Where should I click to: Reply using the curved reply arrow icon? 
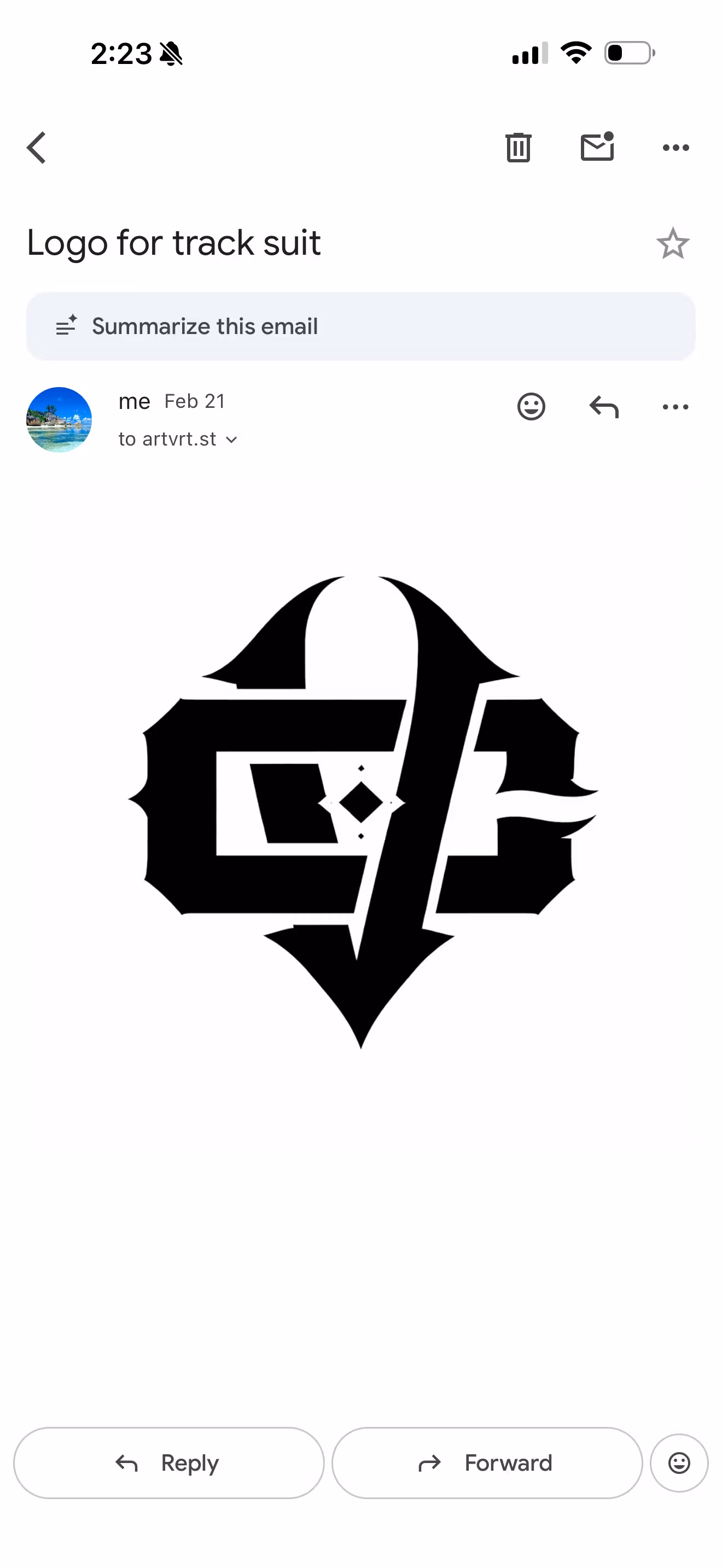coord(603,407)
